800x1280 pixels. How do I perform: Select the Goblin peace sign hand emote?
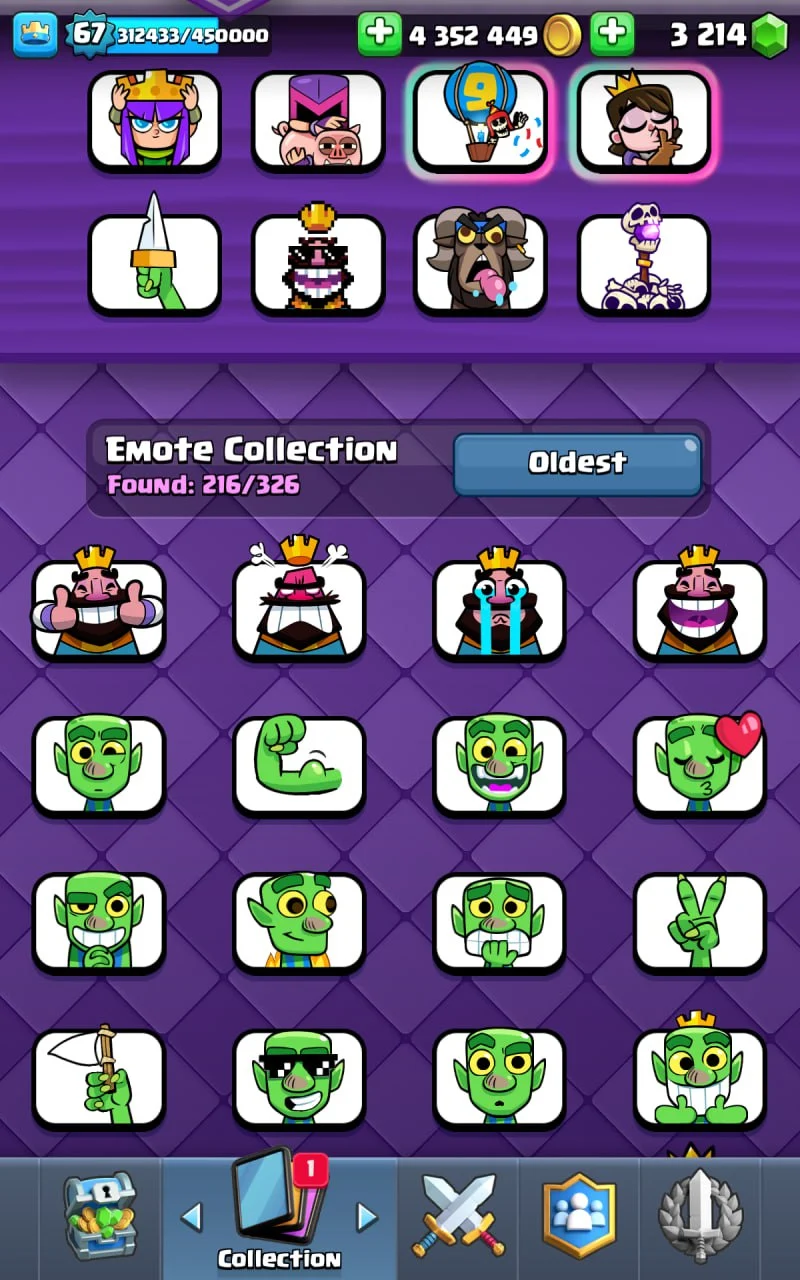click(x=699, y=922)
